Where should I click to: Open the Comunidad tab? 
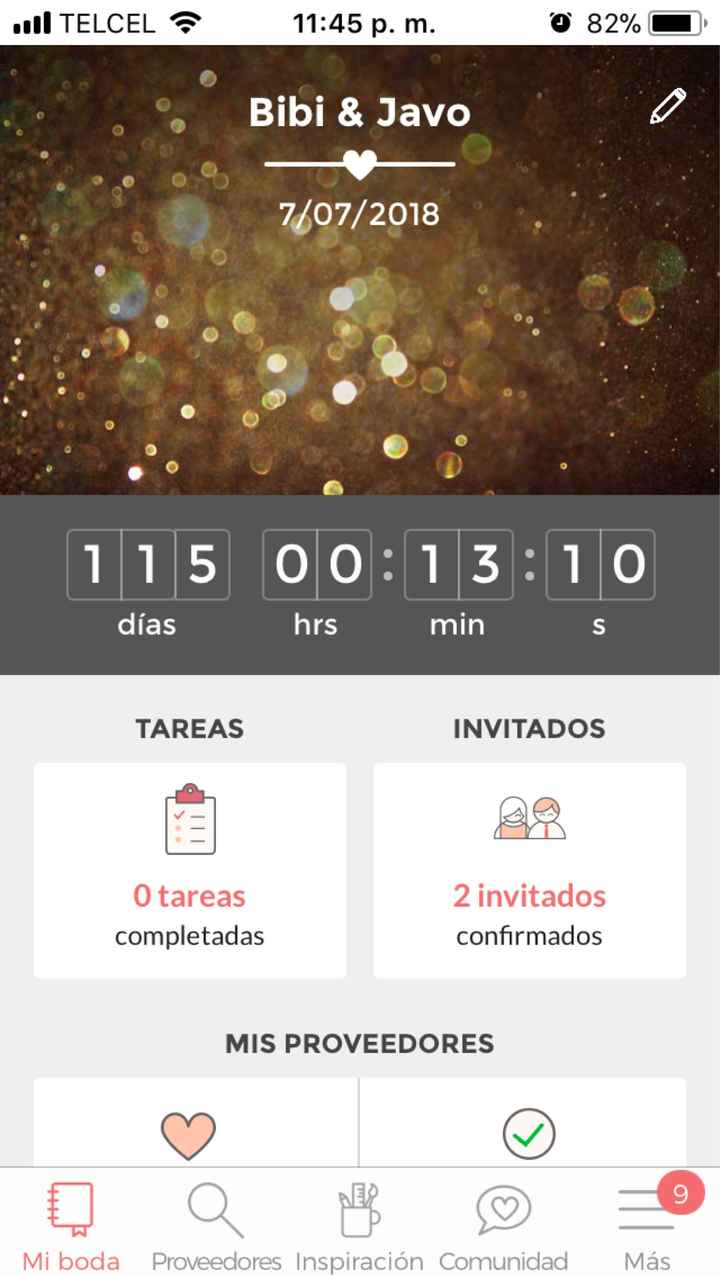(x=503, y=1225)
